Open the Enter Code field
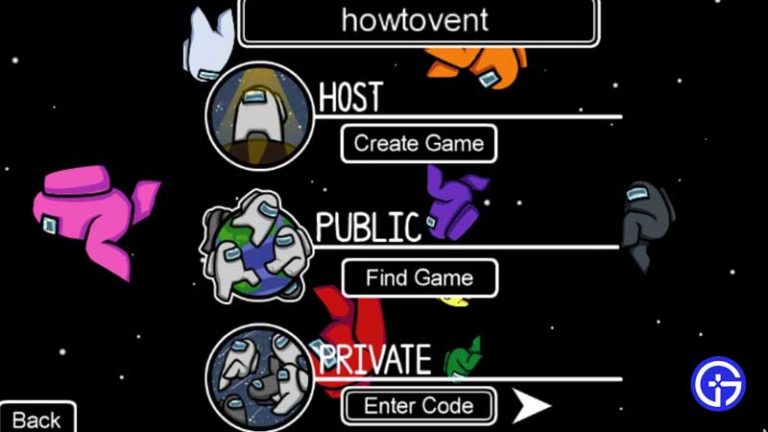Viewport: 768px width, 432px height. pyautogui.click(x=419, y=406)
